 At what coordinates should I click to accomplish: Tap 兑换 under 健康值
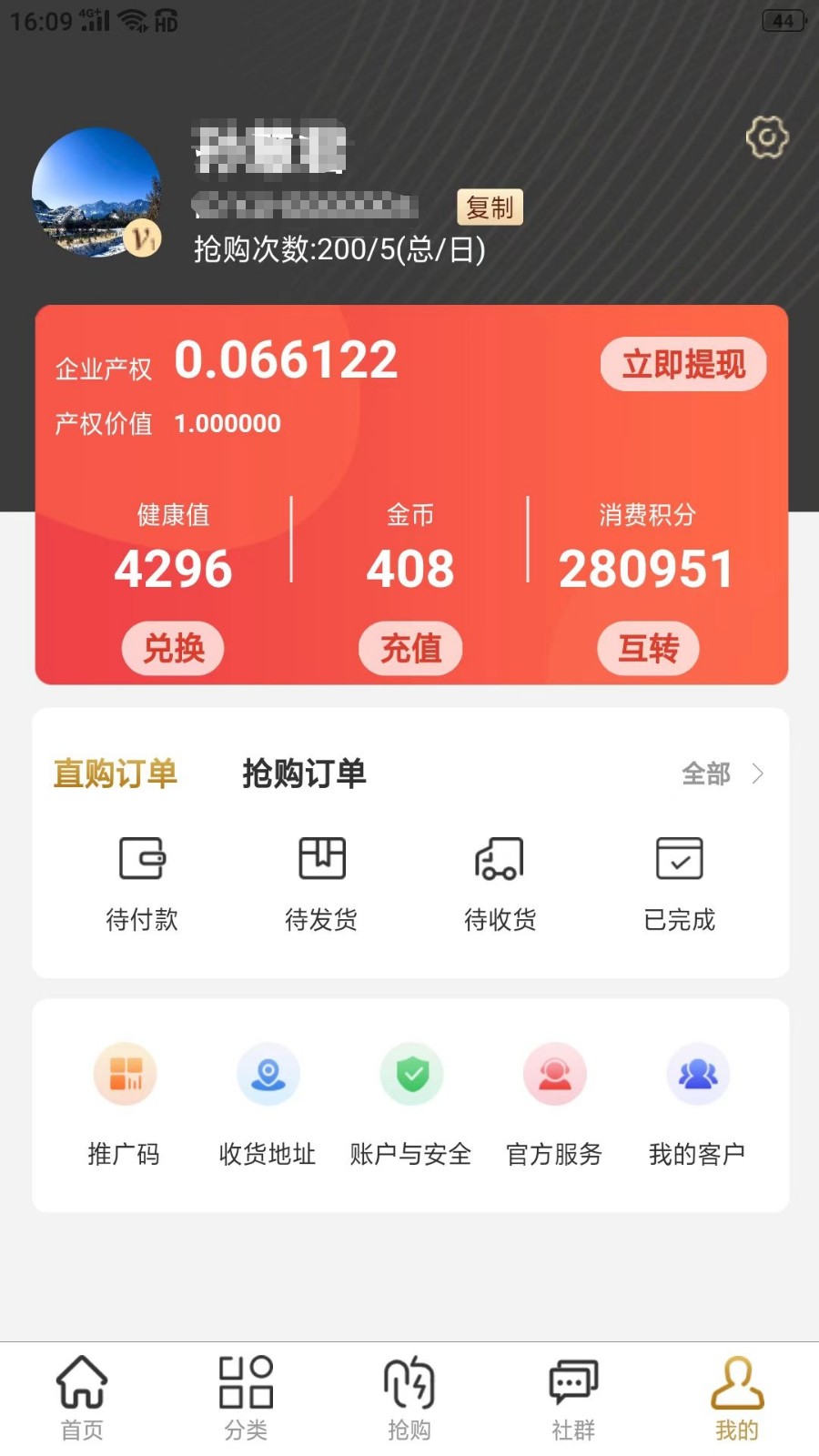click(x=173, y=649)
